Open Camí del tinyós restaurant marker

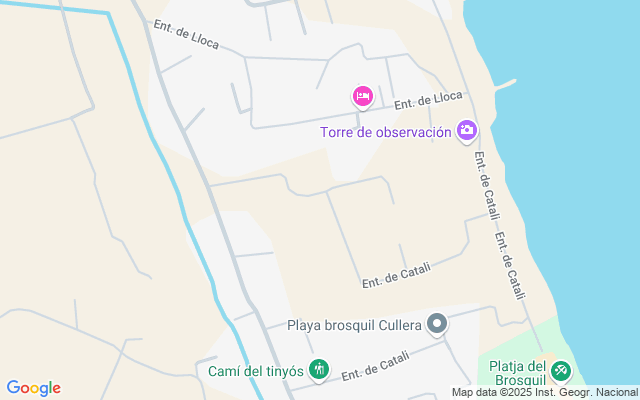click(x=318, y=370)
